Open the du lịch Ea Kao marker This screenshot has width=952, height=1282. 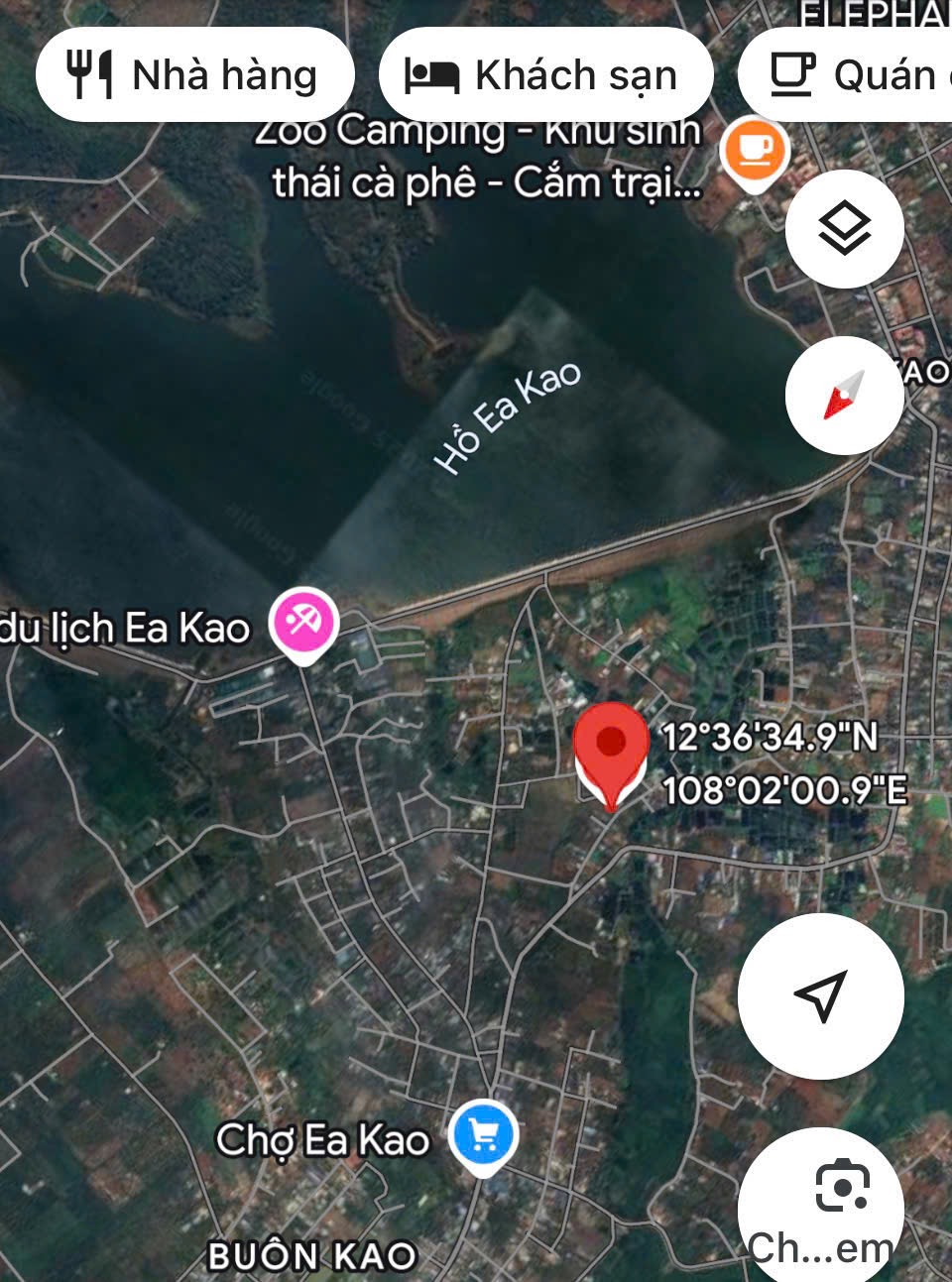coord(305,624)
